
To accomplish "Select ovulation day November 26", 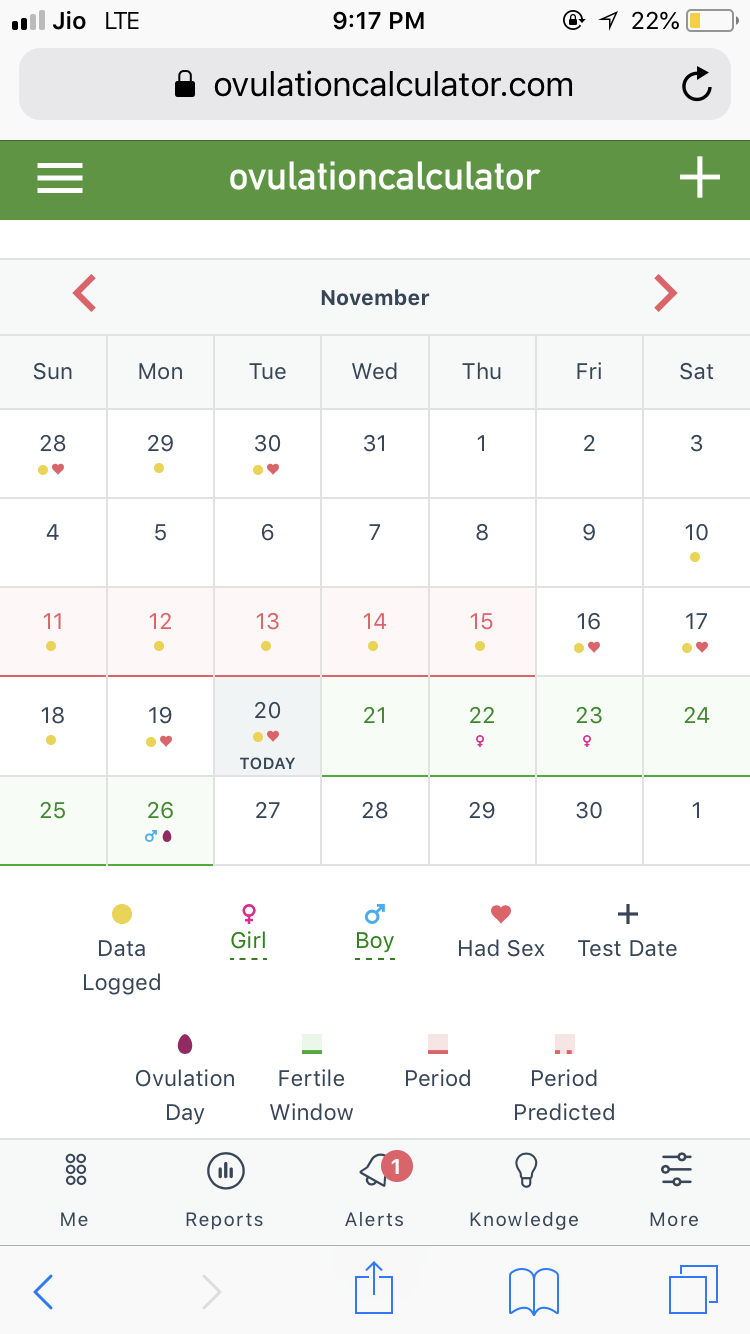I will point(160,820).
